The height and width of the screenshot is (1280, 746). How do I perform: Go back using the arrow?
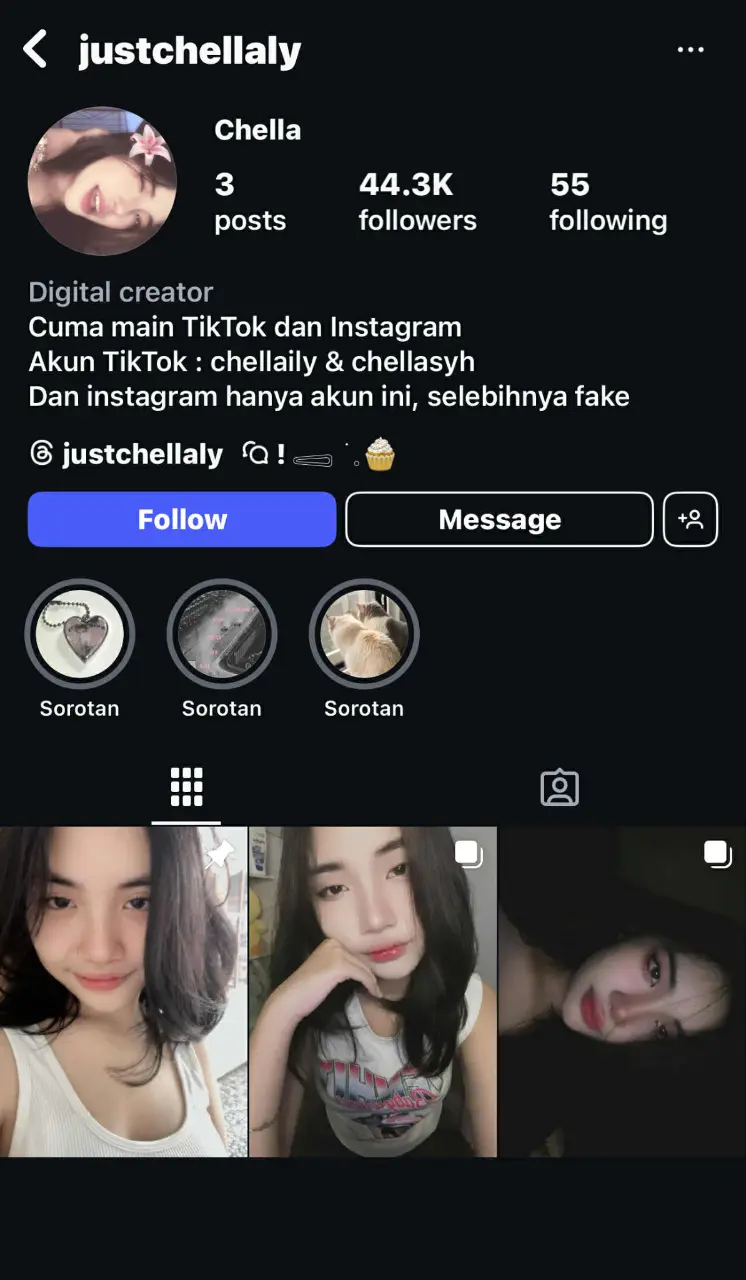[x=36, y=49]
